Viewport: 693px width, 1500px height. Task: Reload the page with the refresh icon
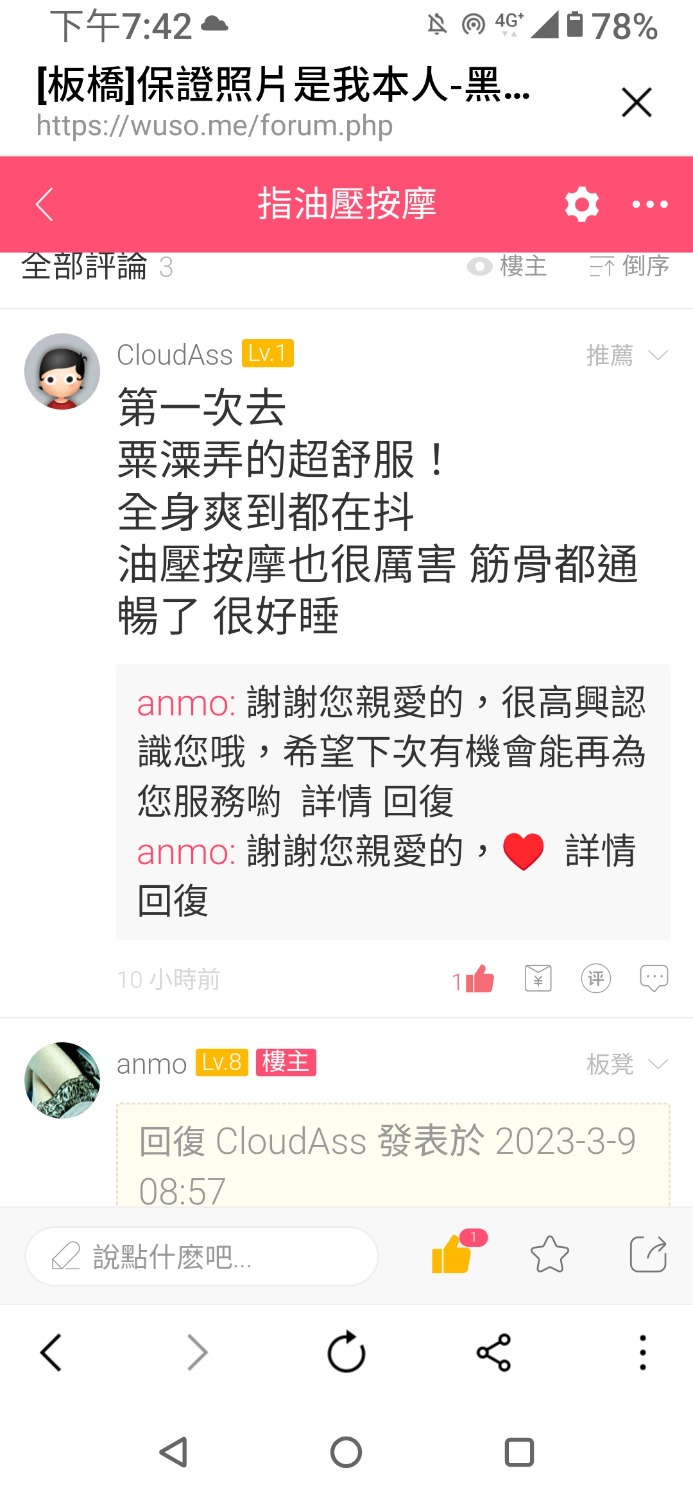(346, 1354)
